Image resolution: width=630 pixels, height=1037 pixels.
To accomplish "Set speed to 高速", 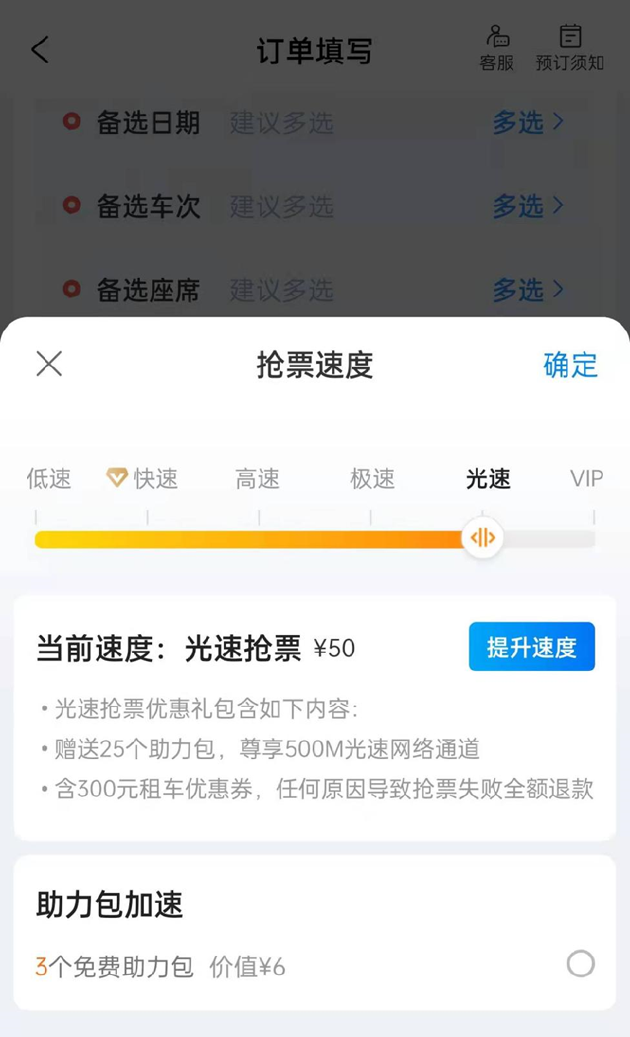I will 257,479.
